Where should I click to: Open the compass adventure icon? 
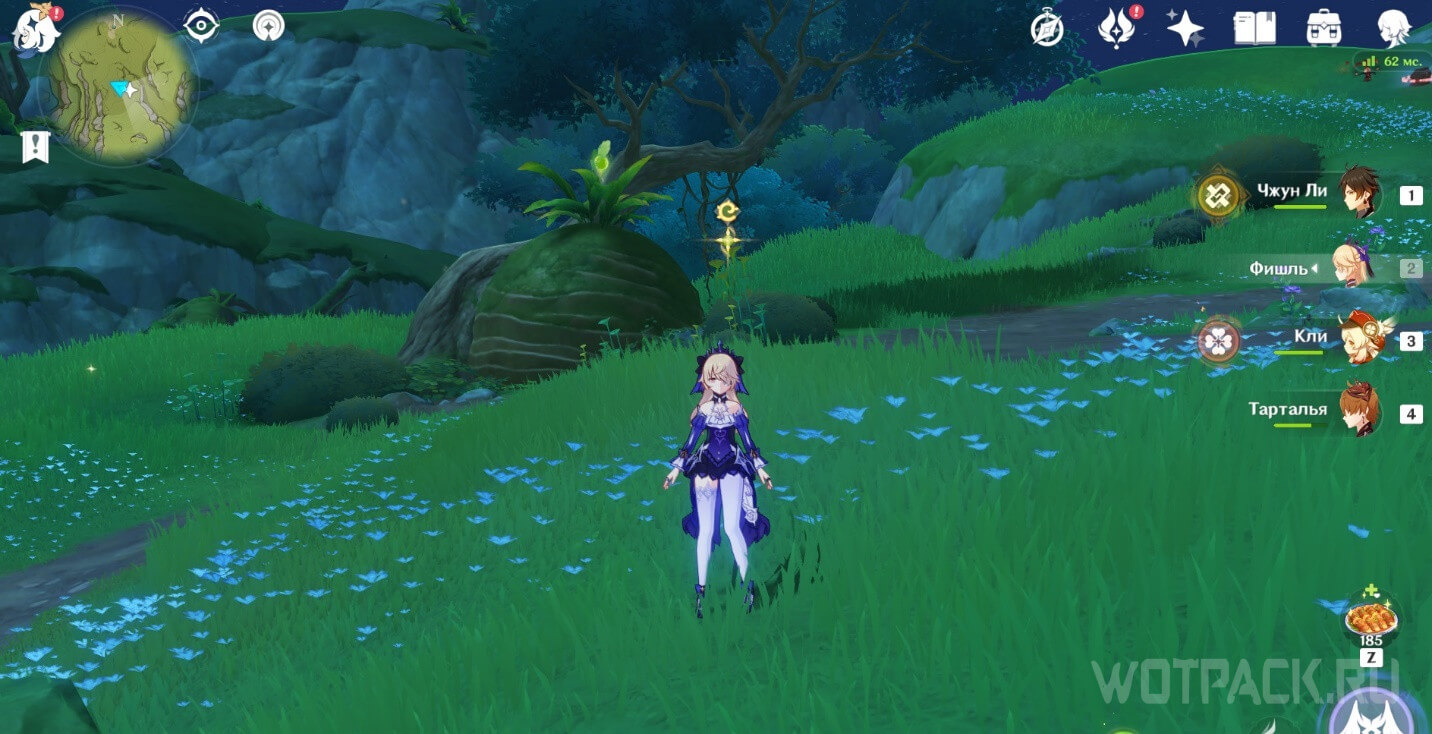[1047, 30]
